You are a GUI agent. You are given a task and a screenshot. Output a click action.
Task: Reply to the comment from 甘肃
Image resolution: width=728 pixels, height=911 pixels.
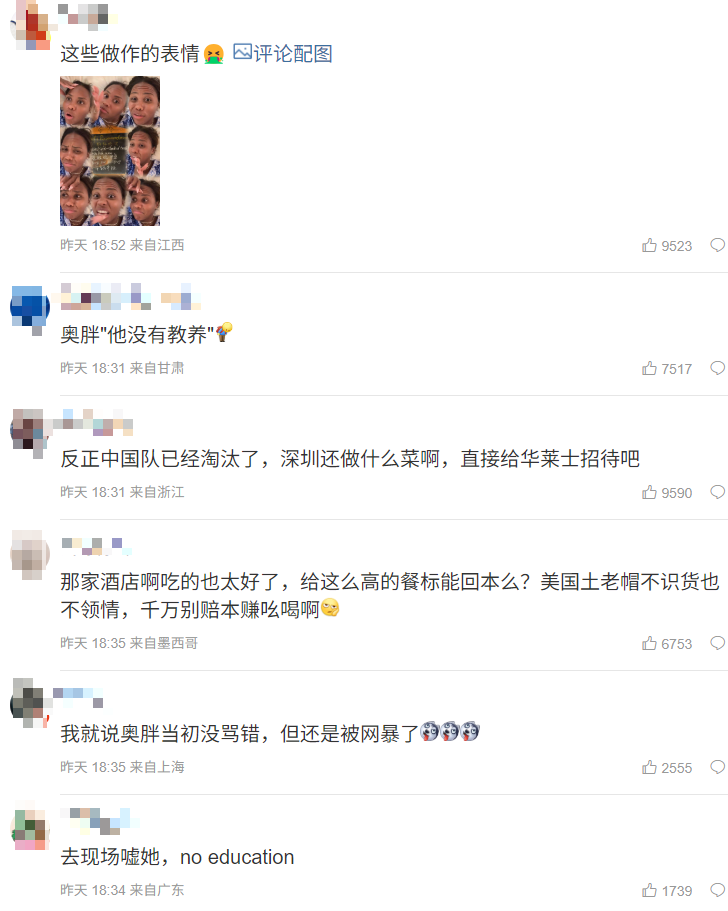(717, 369)
